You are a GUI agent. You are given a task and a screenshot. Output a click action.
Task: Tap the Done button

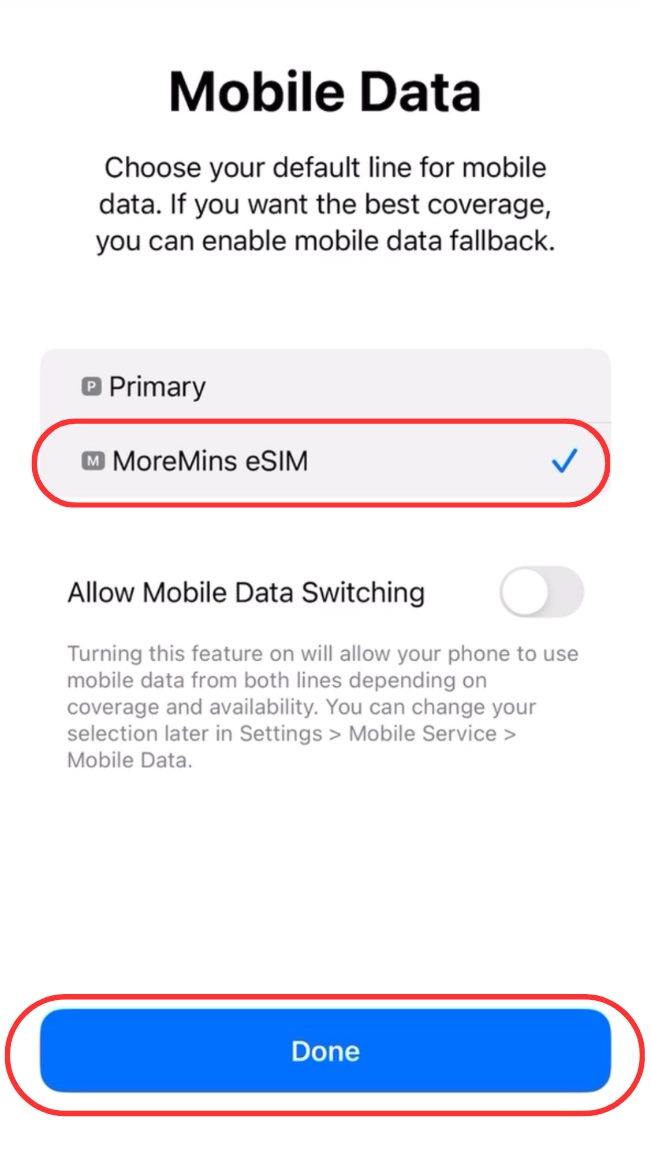tap(325, 1051)
